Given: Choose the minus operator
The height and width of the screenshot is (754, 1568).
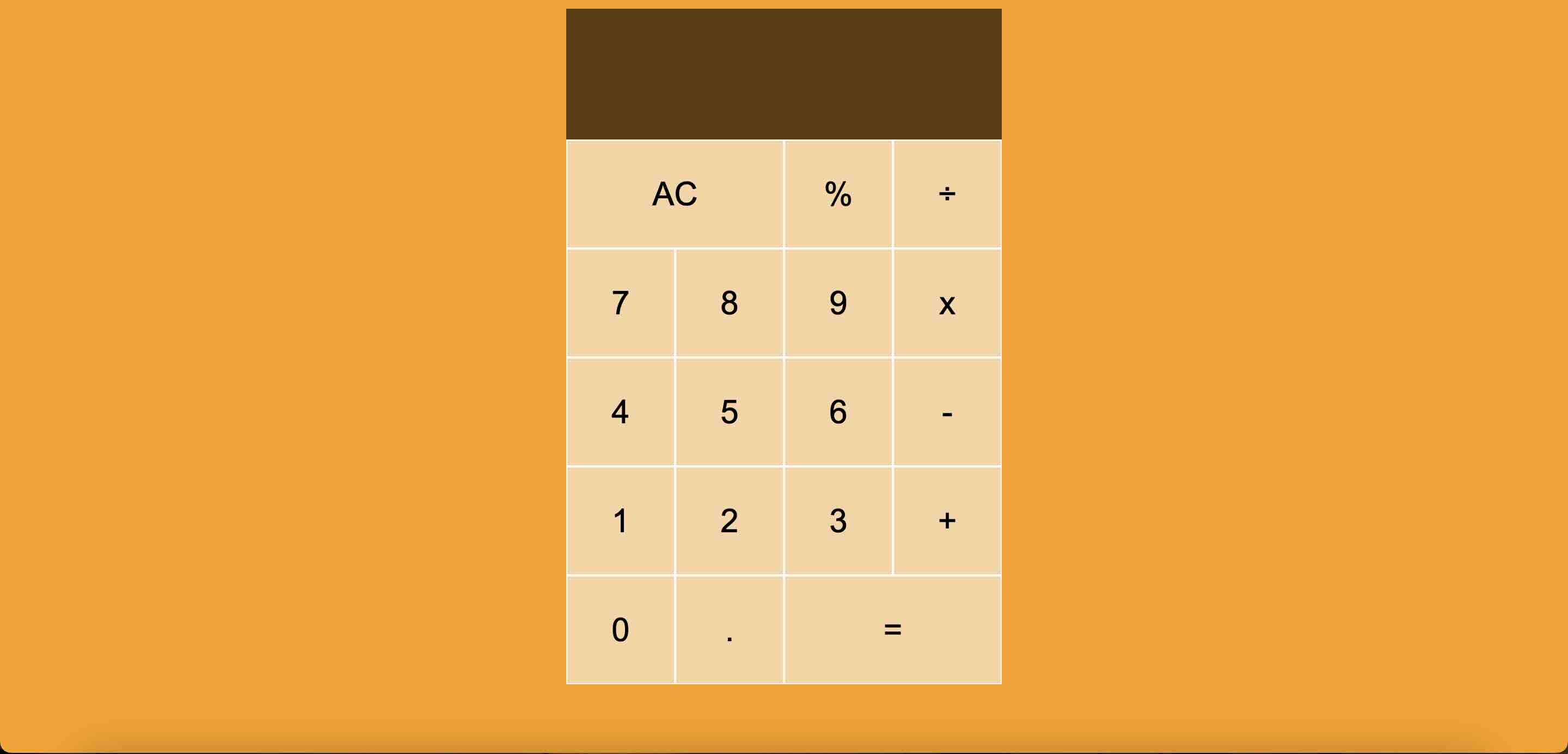Looking at the screenshot, I should (947, 412).
